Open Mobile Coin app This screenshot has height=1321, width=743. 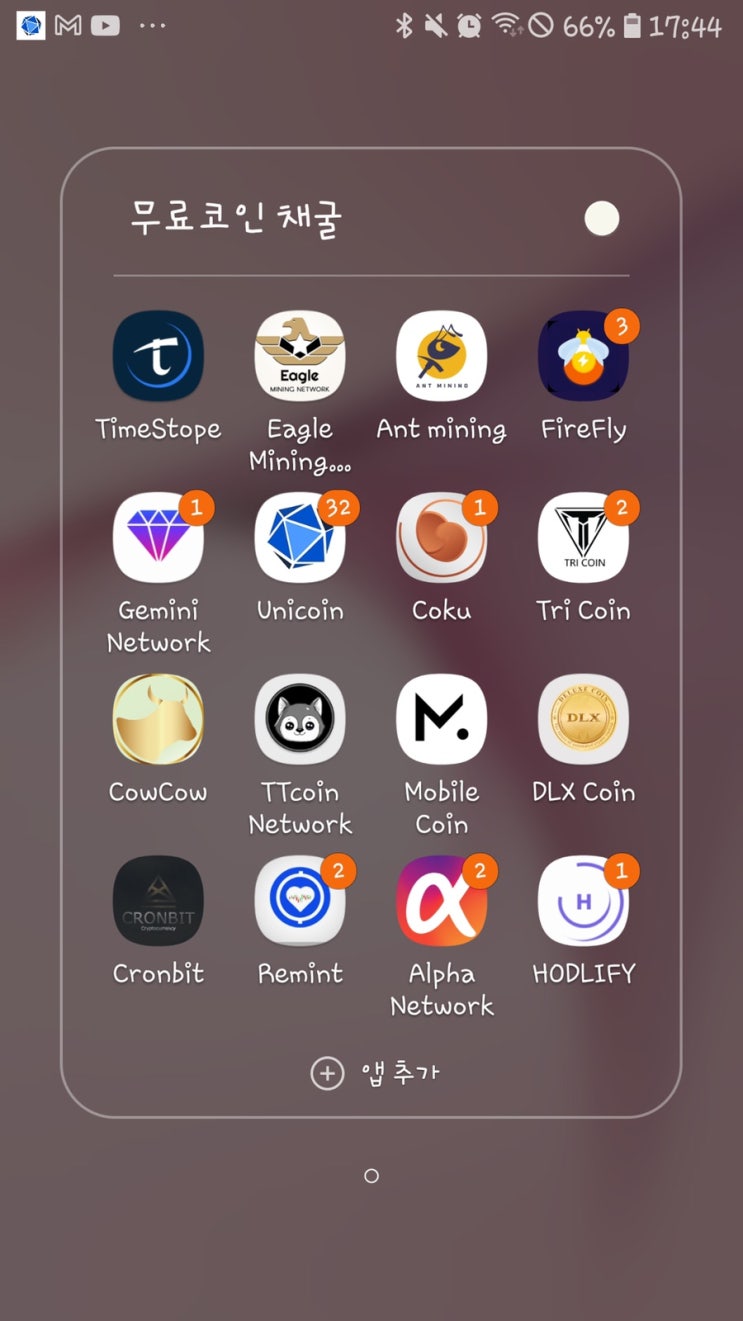pos(441,719)
